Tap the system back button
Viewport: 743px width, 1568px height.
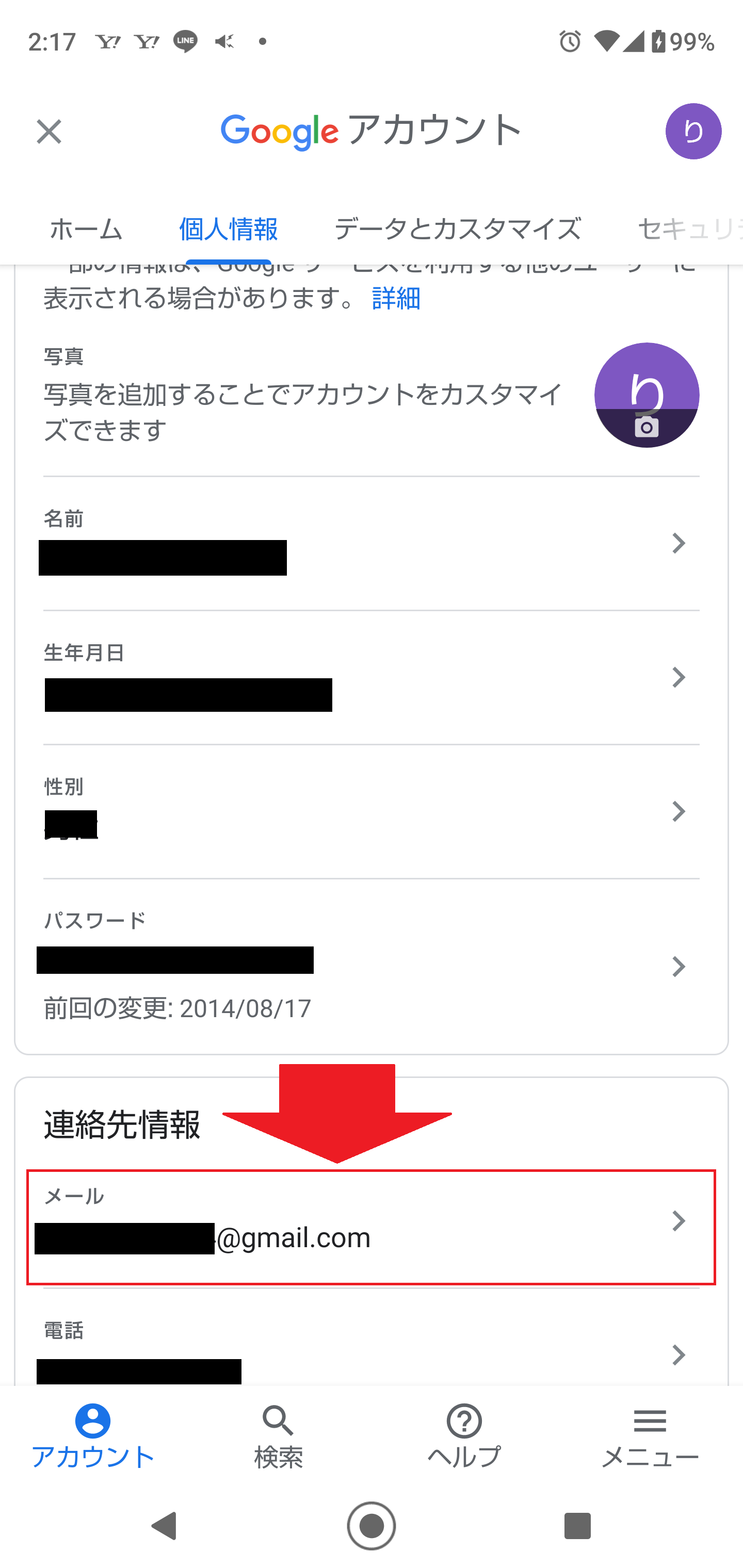point(164,1525)
